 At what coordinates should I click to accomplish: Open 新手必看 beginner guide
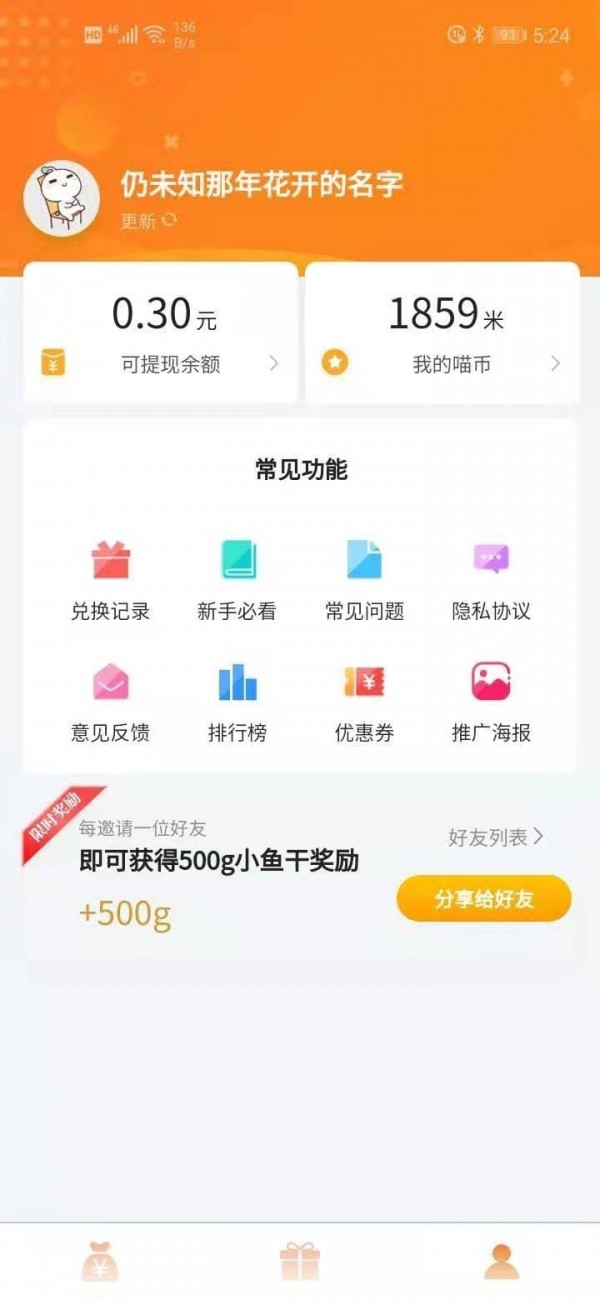click(237, 580)
